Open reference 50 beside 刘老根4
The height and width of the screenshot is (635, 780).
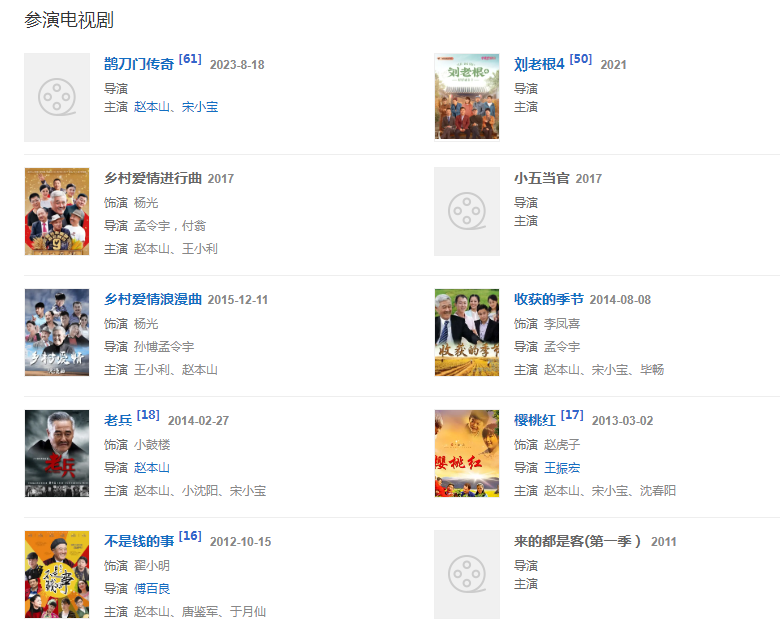click(x=581, y=59)
